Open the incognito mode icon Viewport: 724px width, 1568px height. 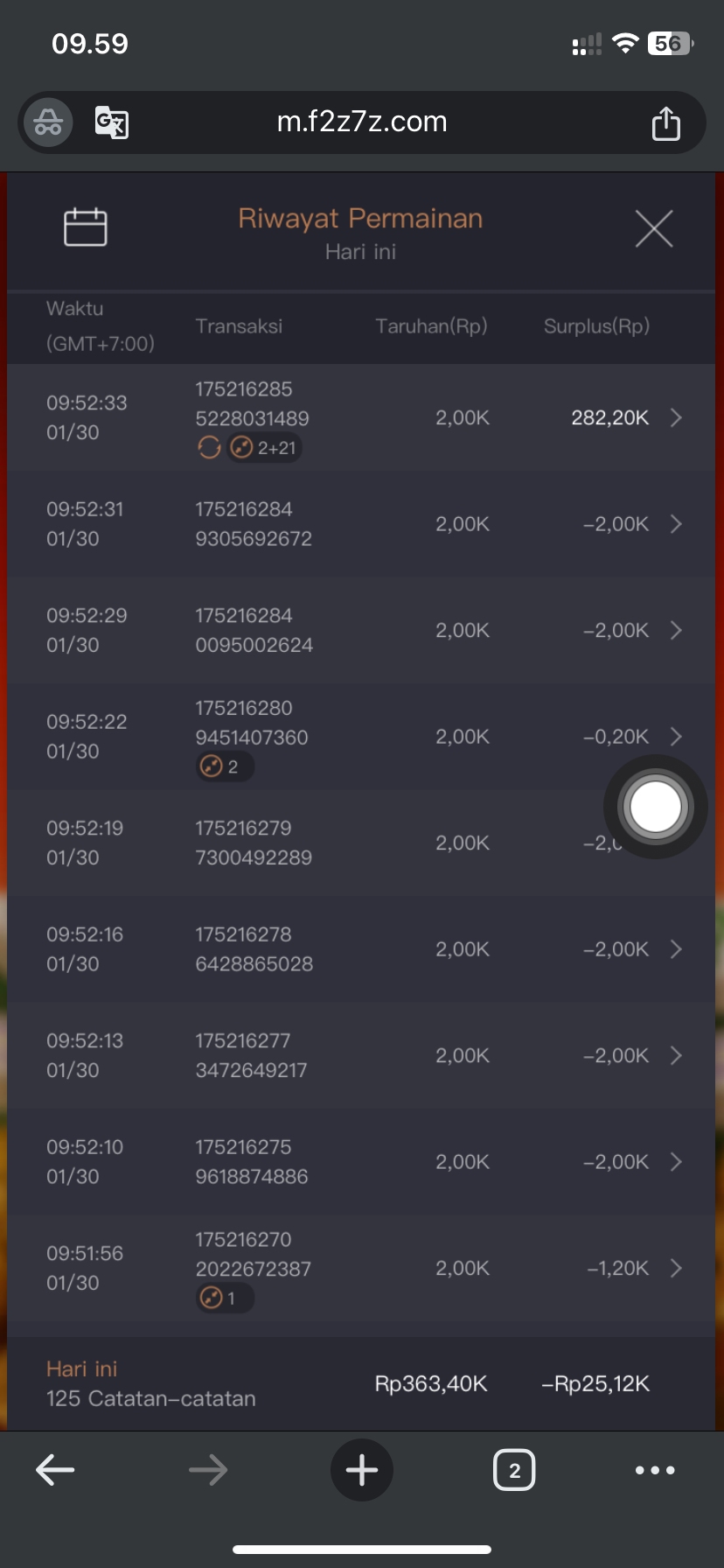(x=48, y=122)
